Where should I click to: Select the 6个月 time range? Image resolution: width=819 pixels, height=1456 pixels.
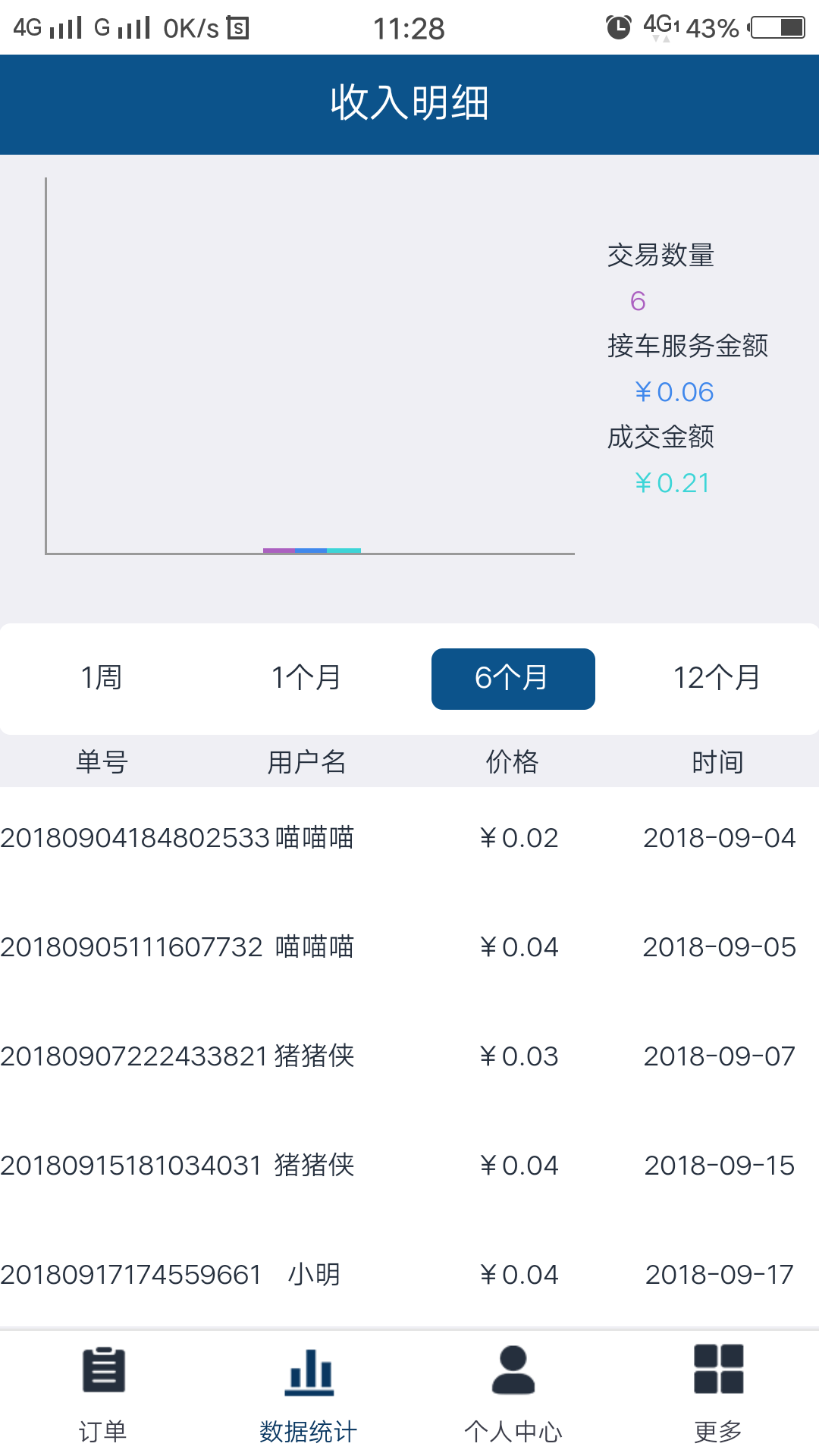[x=513, y=678]
